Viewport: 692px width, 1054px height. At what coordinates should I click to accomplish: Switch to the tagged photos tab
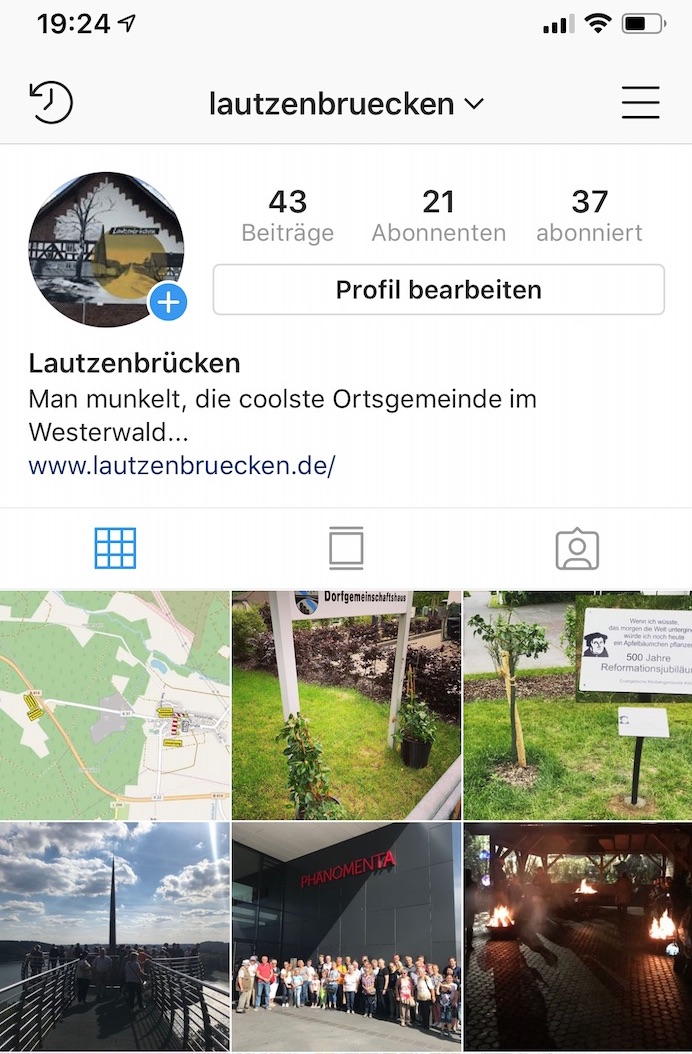pos(577,549)
